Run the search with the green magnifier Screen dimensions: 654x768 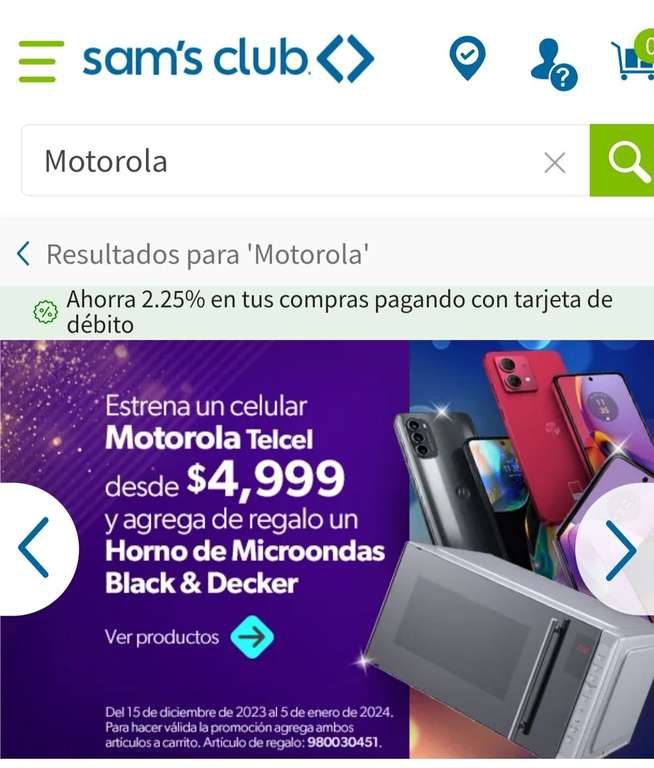click(x=622, y=161)
